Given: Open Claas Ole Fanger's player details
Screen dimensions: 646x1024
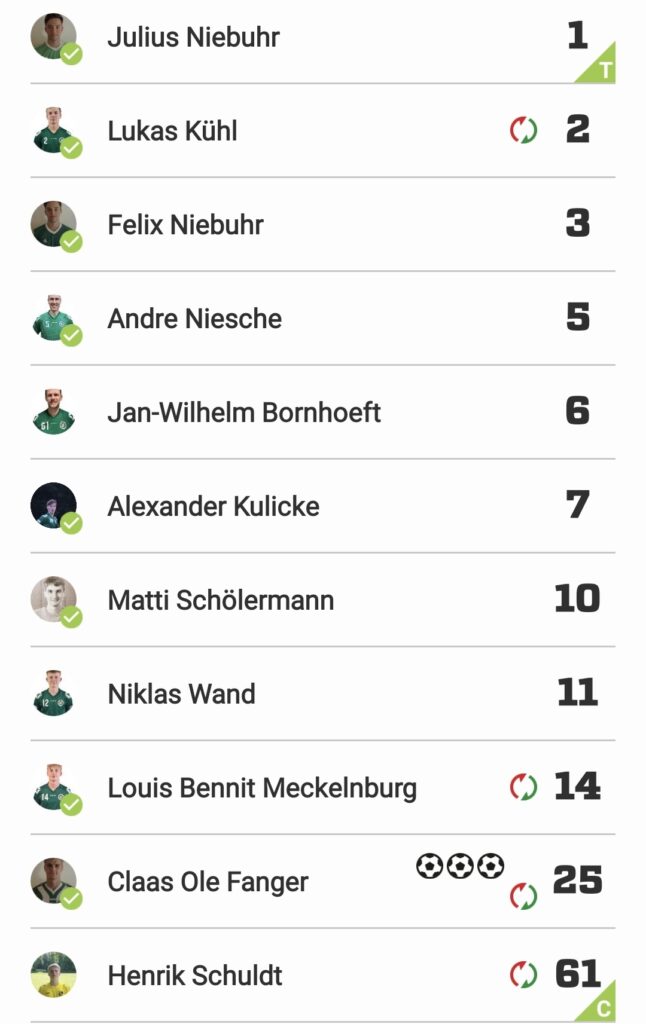Looking at the screenshot, I should (x=207, y=882).
